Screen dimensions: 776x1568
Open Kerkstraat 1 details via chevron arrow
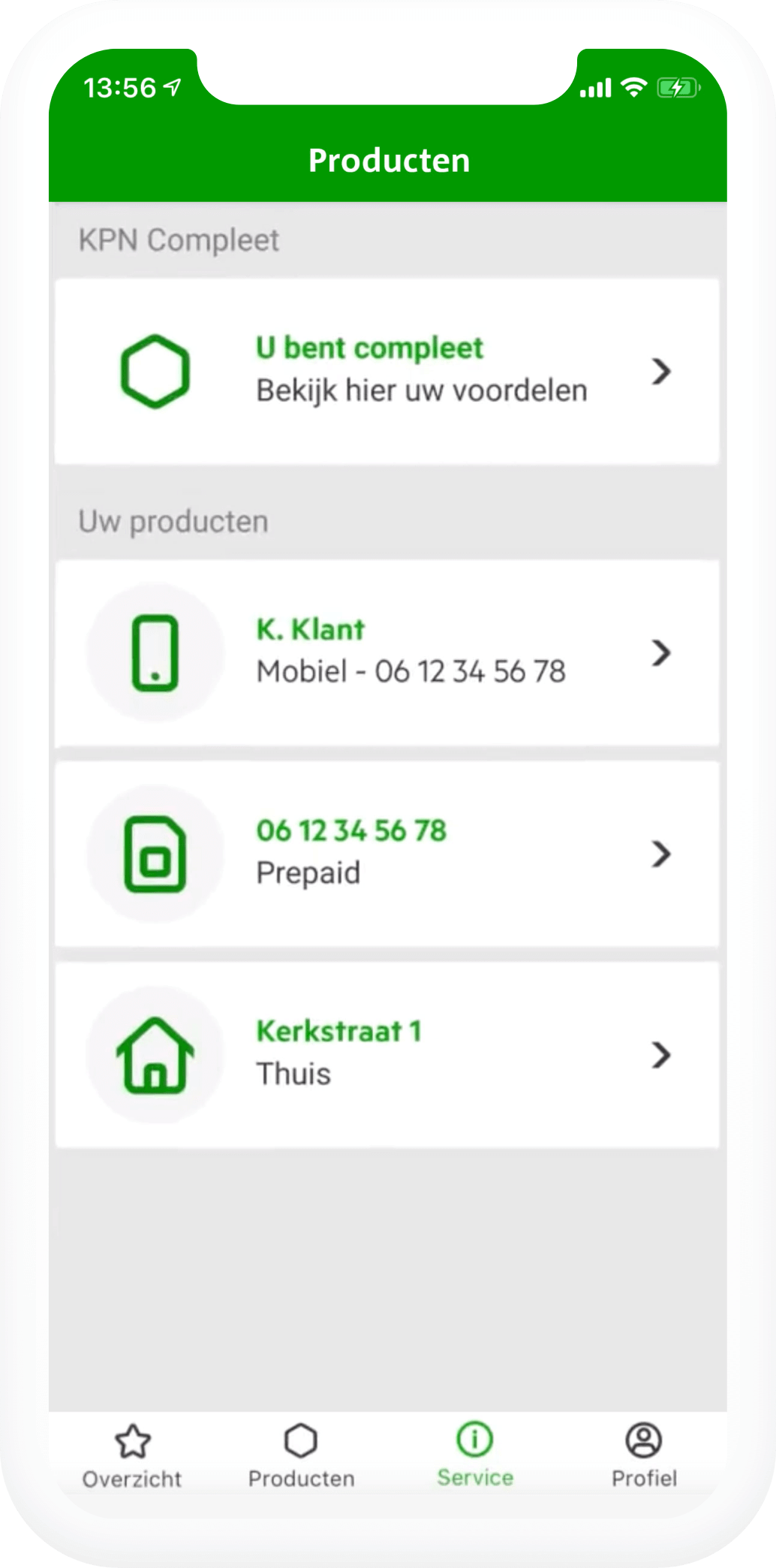[660, 1055]
